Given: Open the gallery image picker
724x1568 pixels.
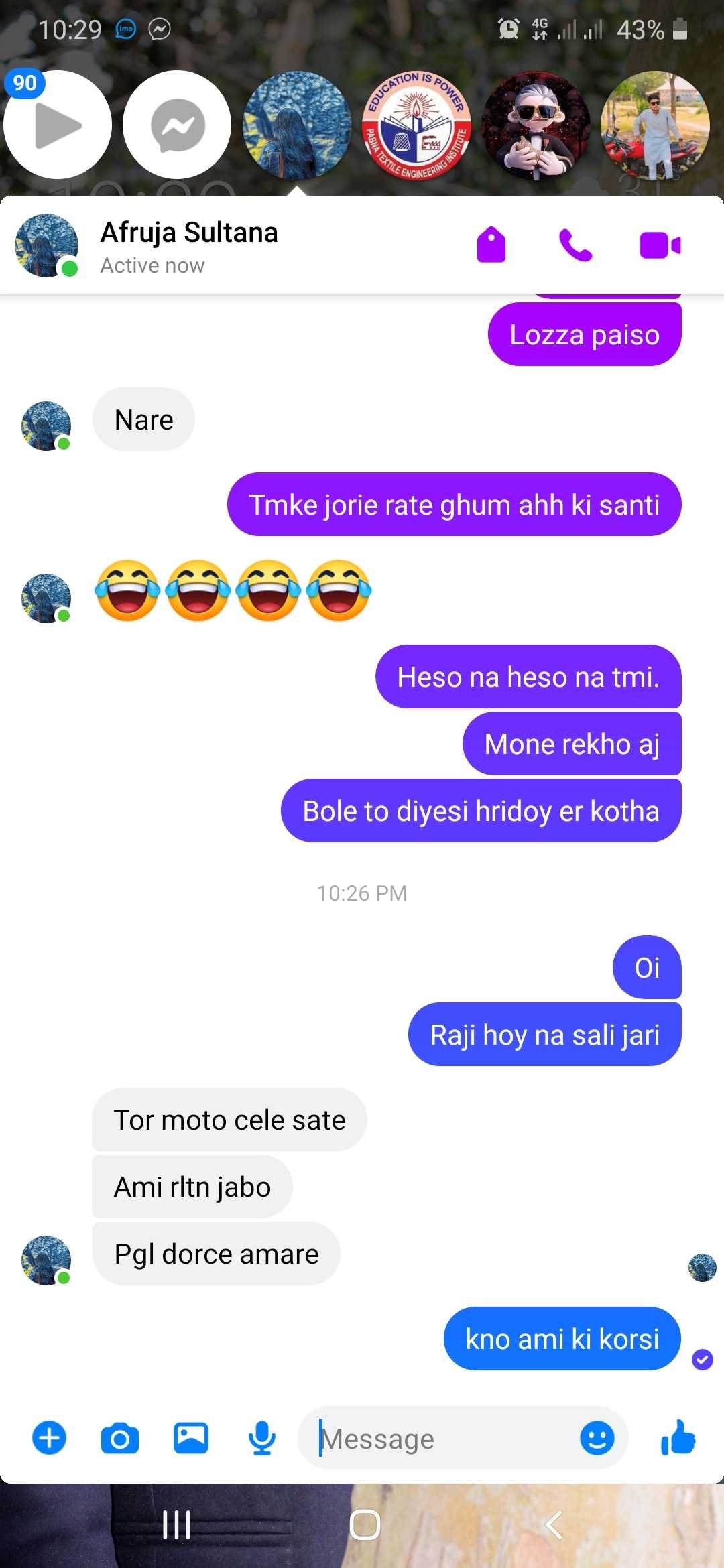Looking at the screenshot, I should click(x=191, y=1438).
